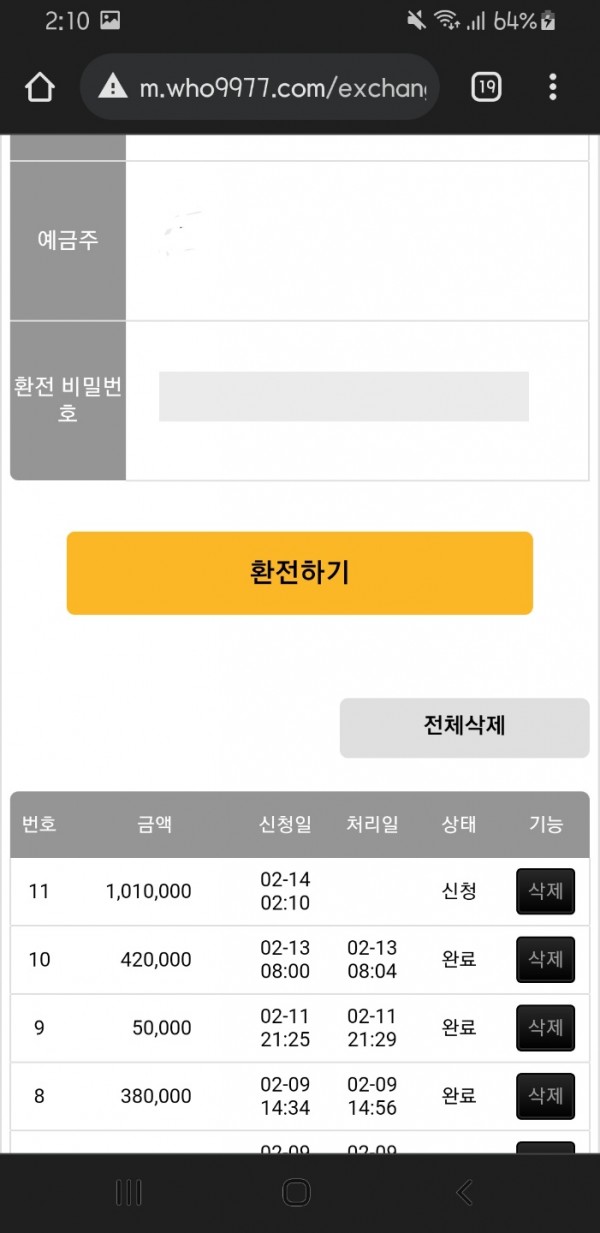
Task: Submit with the 환전하기 button
Action: click(299, 573)
